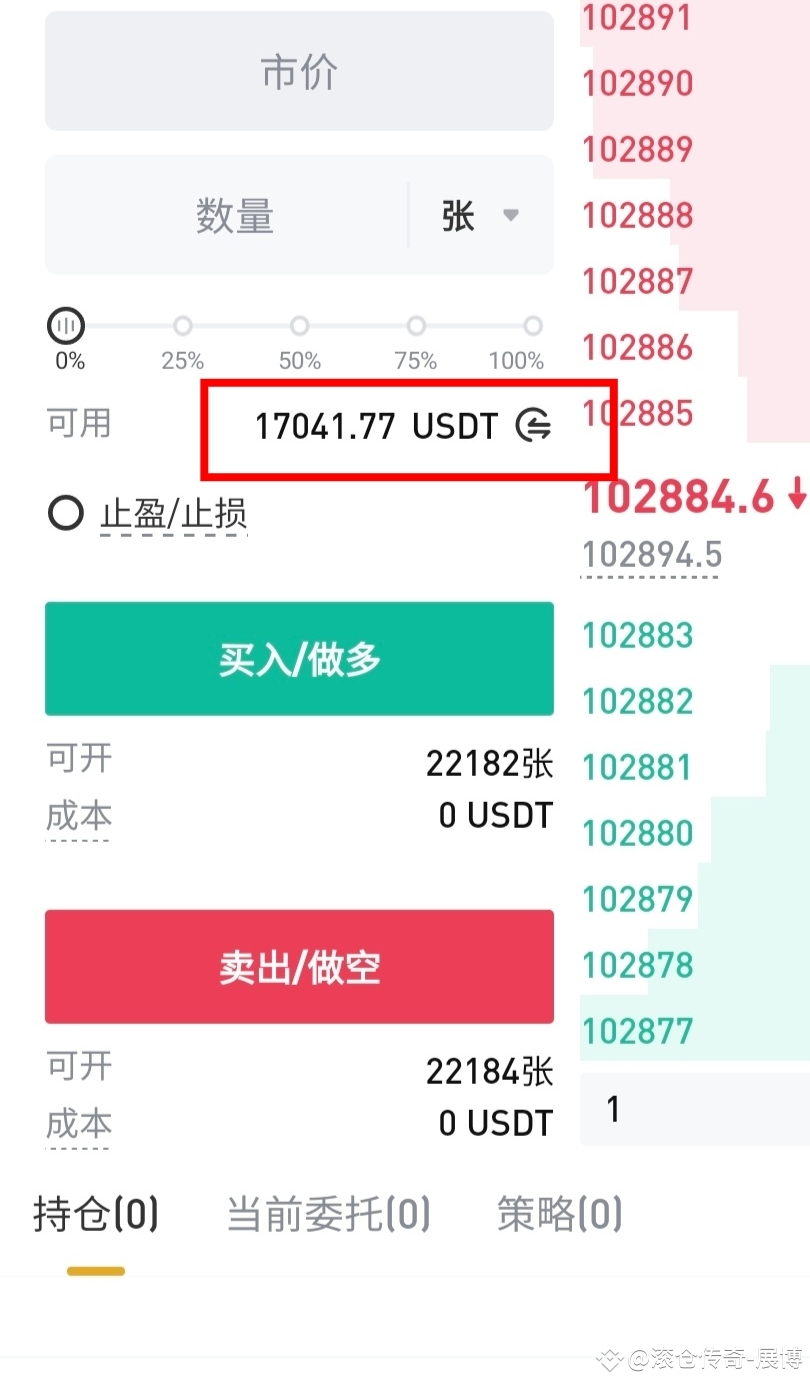This screenshot has height=1381, width=810.
Task: Set the position slider to 75%
Action: coord(416,326)
